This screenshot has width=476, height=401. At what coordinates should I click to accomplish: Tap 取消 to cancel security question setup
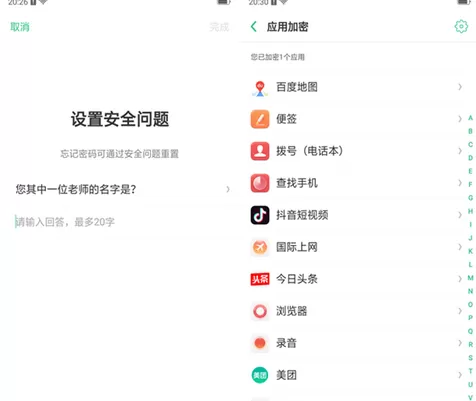[x=20, y=27]
